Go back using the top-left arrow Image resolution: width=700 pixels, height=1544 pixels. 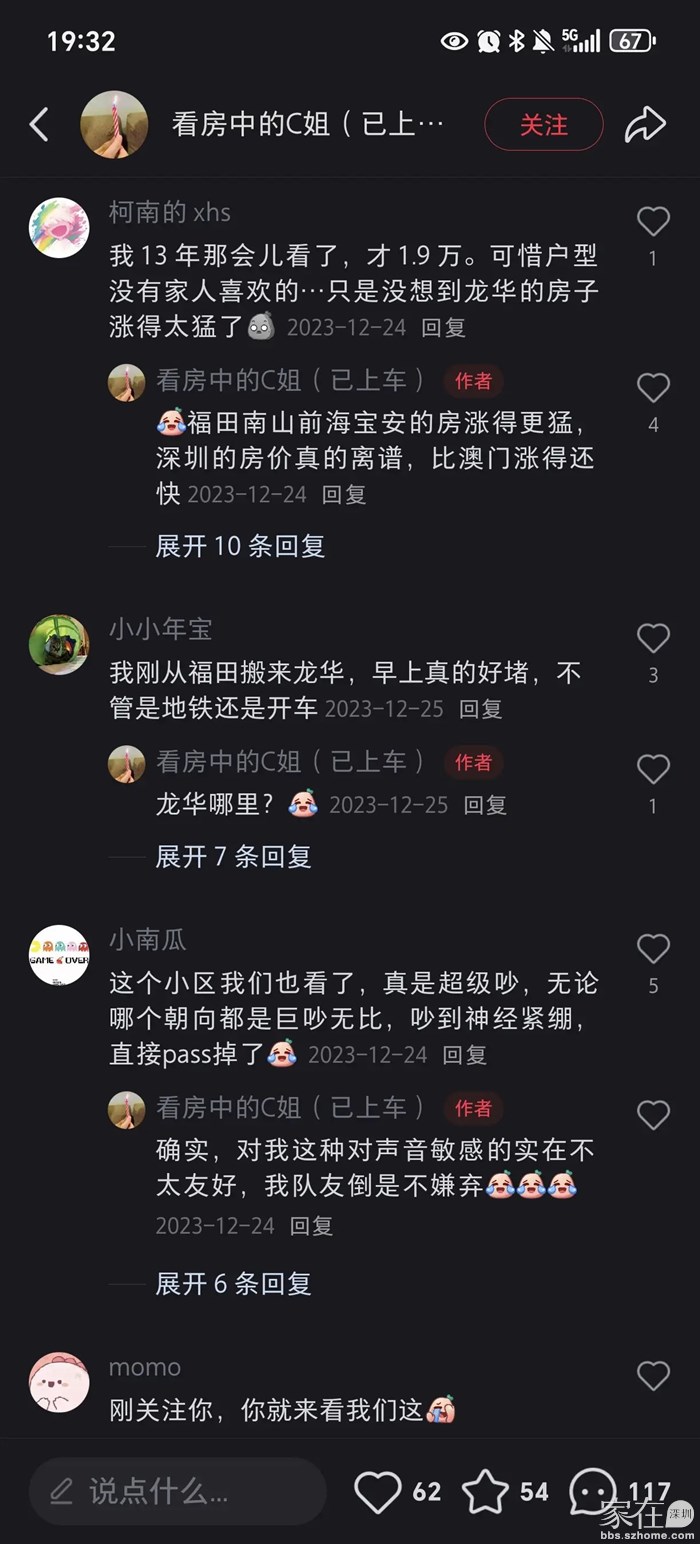click(x=39, y=125)
